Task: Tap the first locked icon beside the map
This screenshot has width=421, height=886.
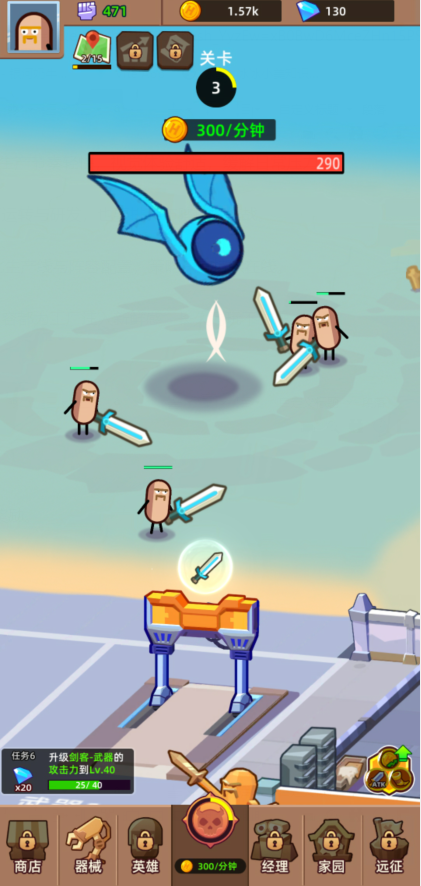Action: [x=135, y=51]
